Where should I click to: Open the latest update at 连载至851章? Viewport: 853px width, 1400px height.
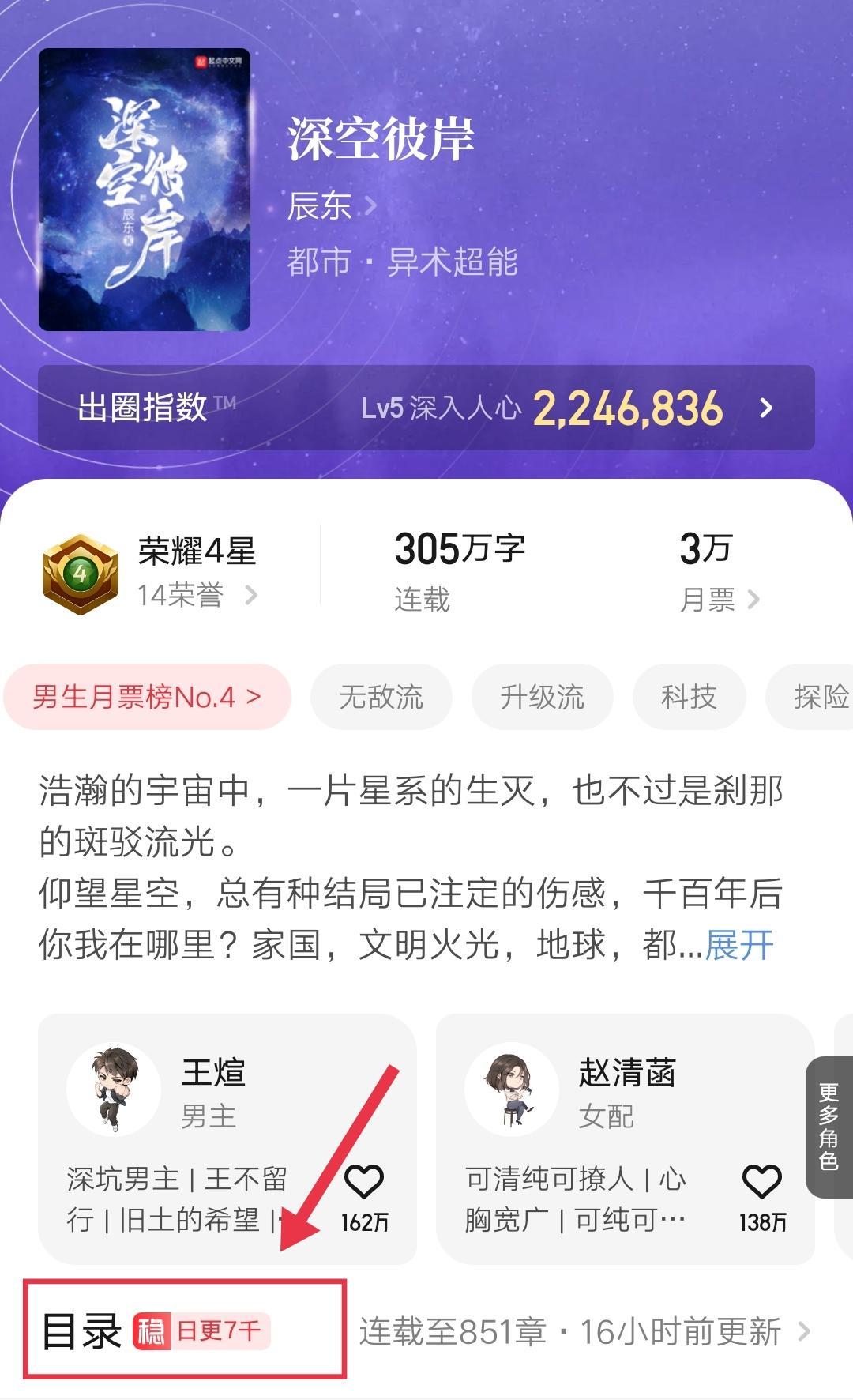(584, 1331)
